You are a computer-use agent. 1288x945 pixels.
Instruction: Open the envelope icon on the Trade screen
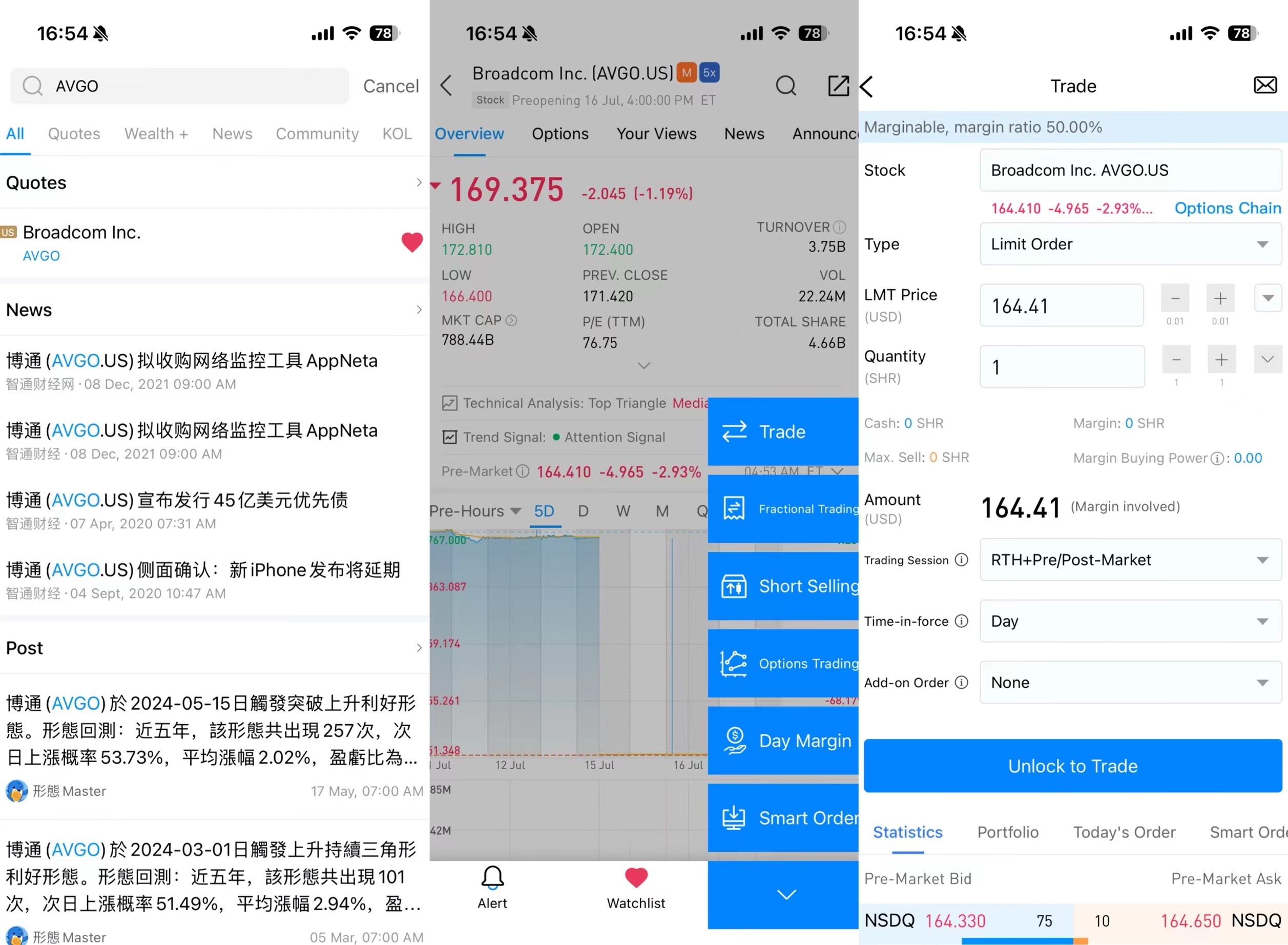pyautogui.click(x=1264, y=86)
